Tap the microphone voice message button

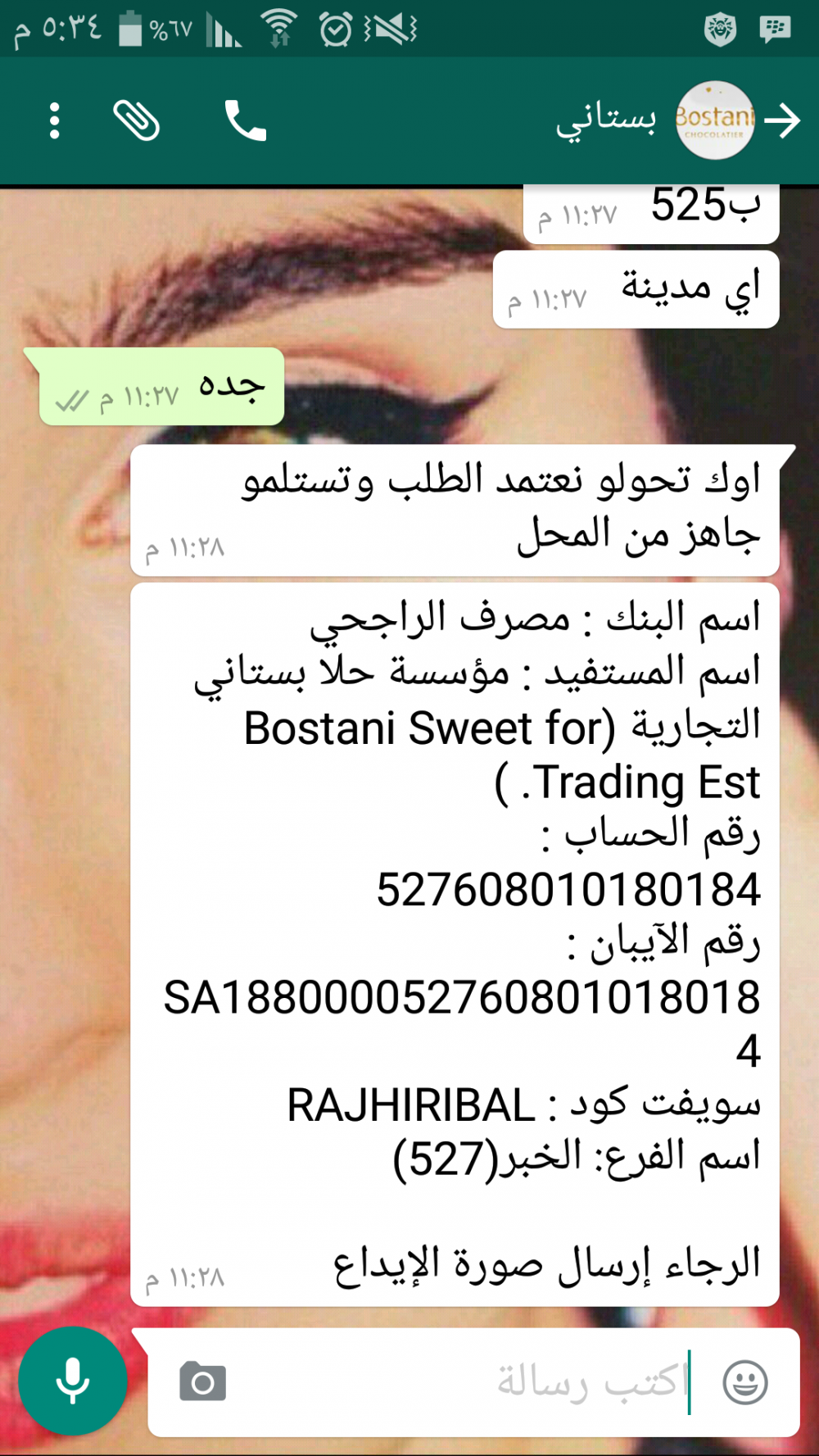pos(73,1381)
